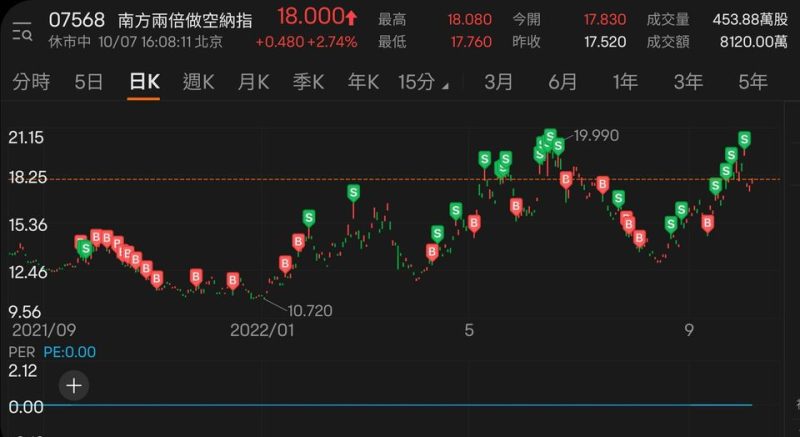The width and height of the screenshot is (800, 437).
Task: Expand the 15分 interval dropdown
Action: [422, 83]
